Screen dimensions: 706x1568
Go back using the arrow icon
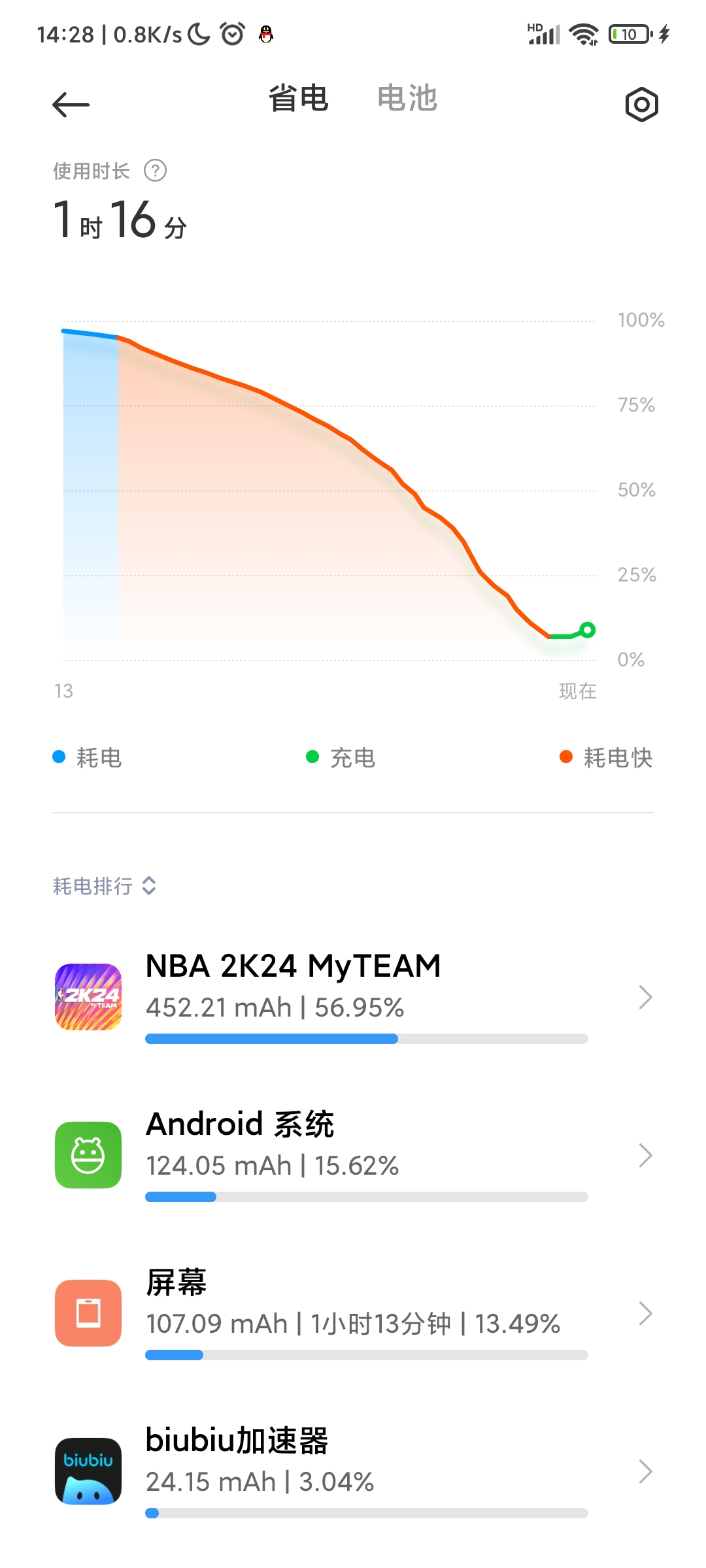pos(71,105)
